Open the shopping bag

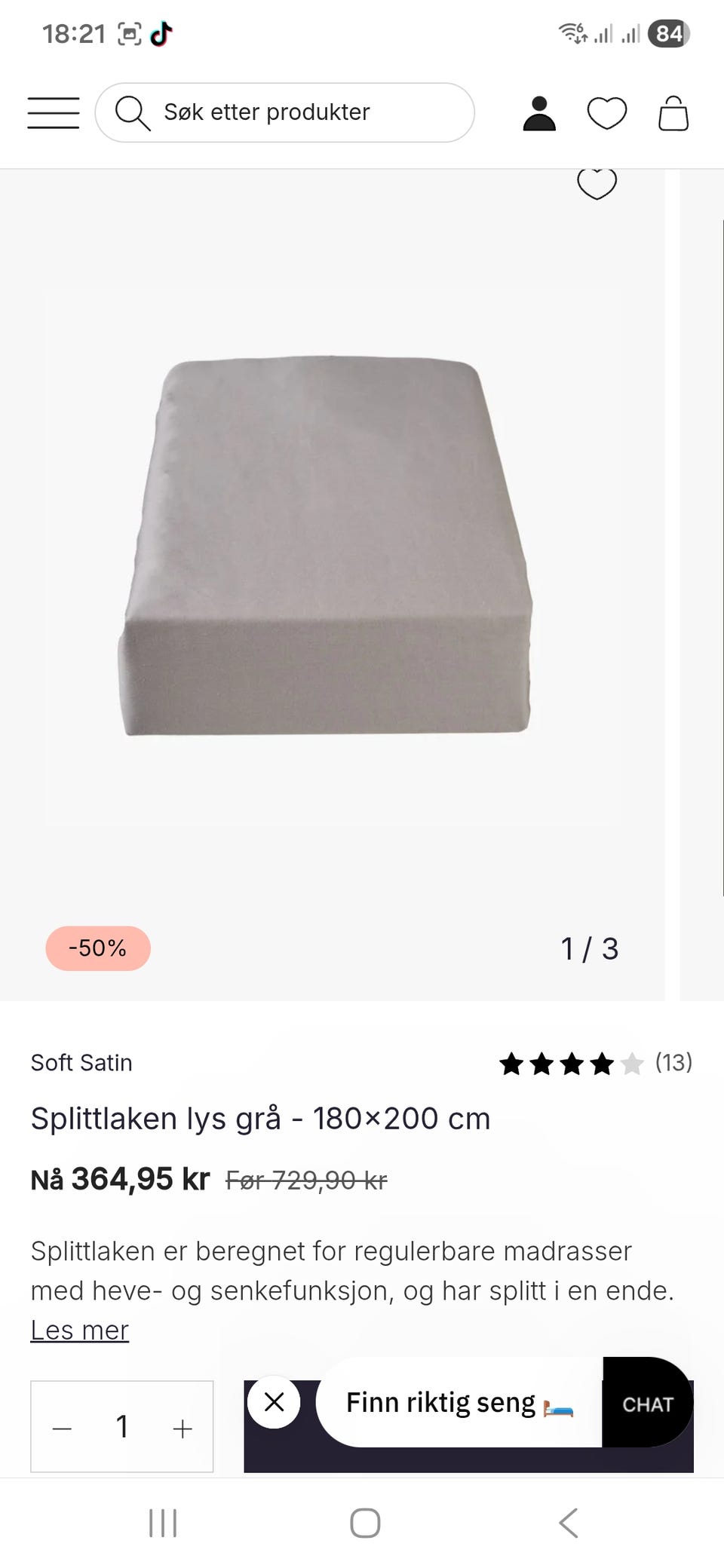click(673, 114)
